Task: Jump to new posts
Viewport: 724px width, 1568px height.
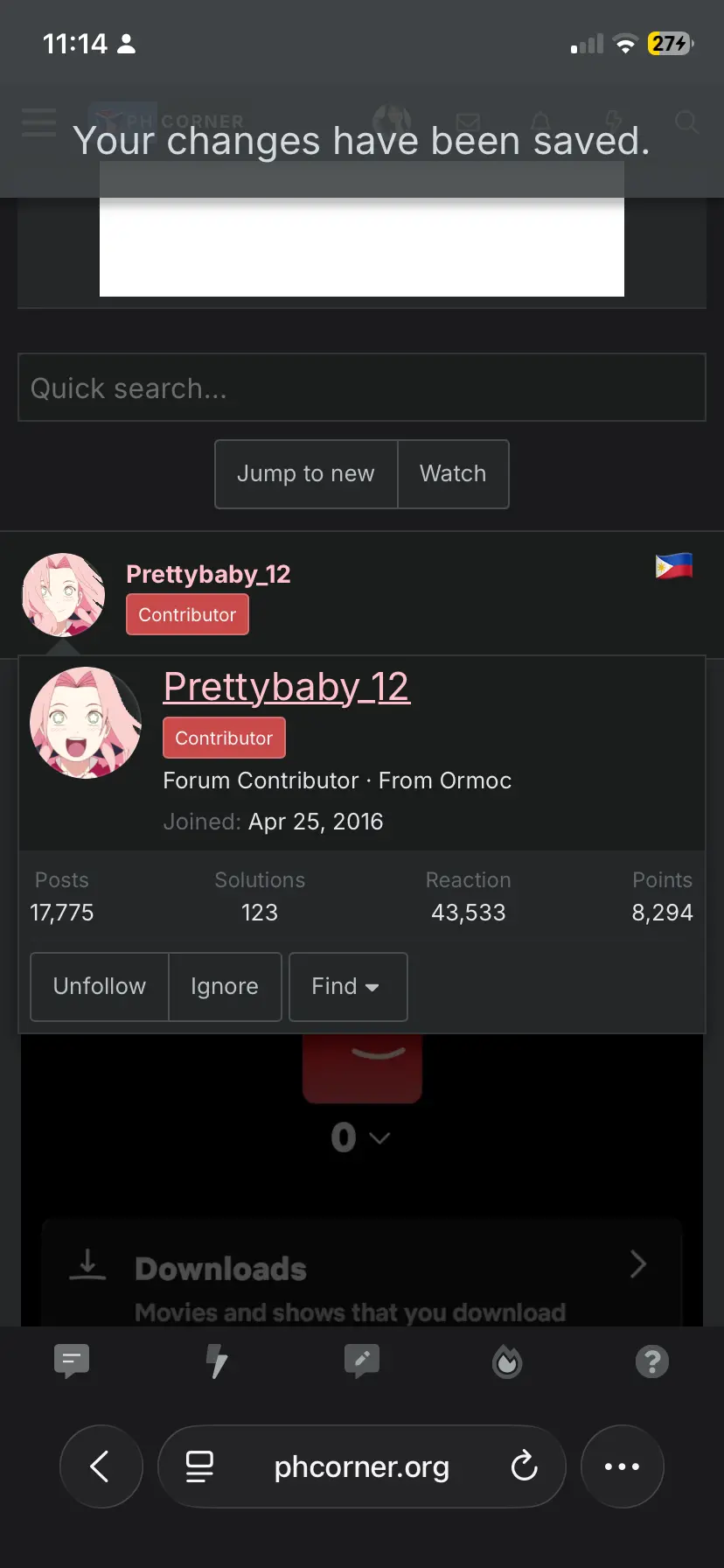Action: [x=306, y=473]
